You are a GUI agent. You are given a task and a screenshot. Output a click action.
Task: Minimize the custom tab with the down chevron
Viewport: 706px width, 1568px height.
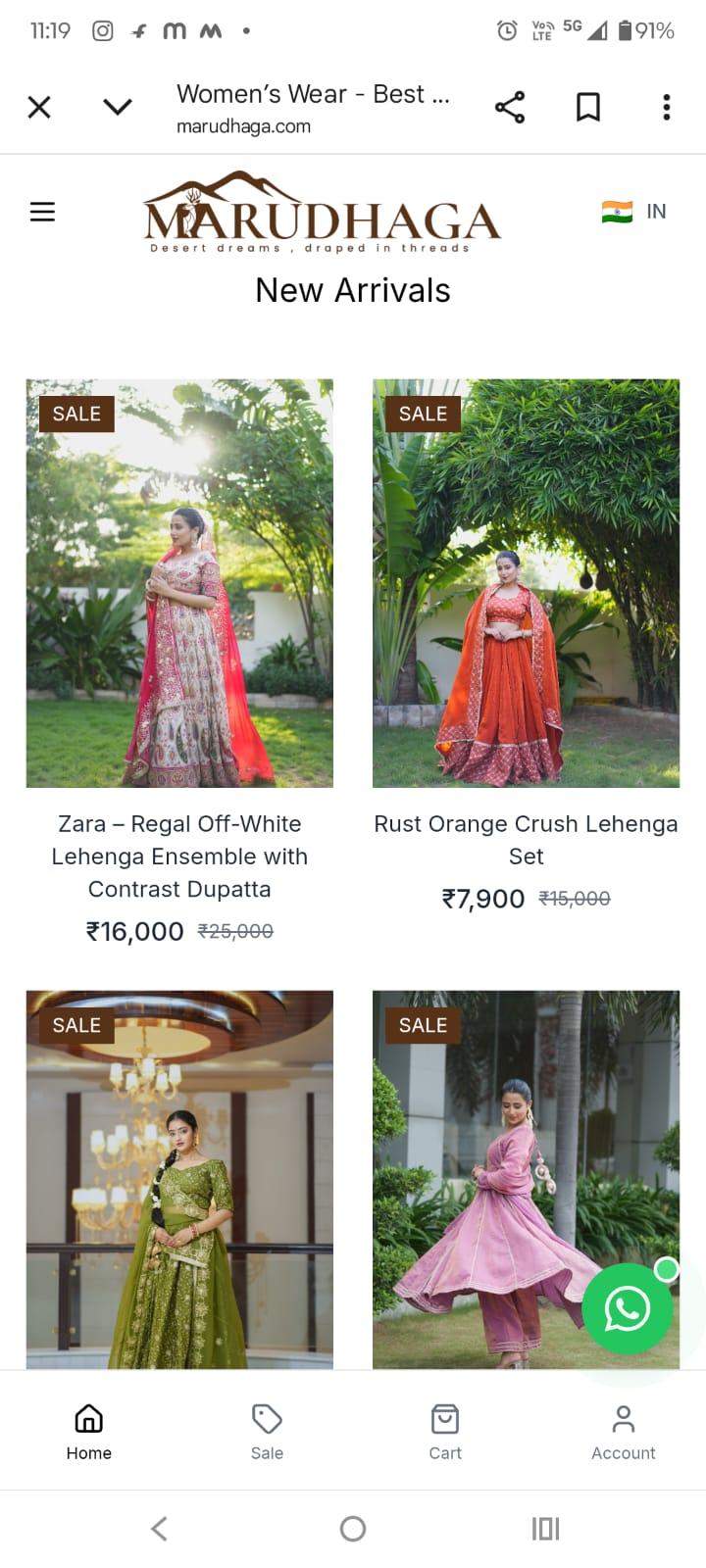tap(117, 107)
